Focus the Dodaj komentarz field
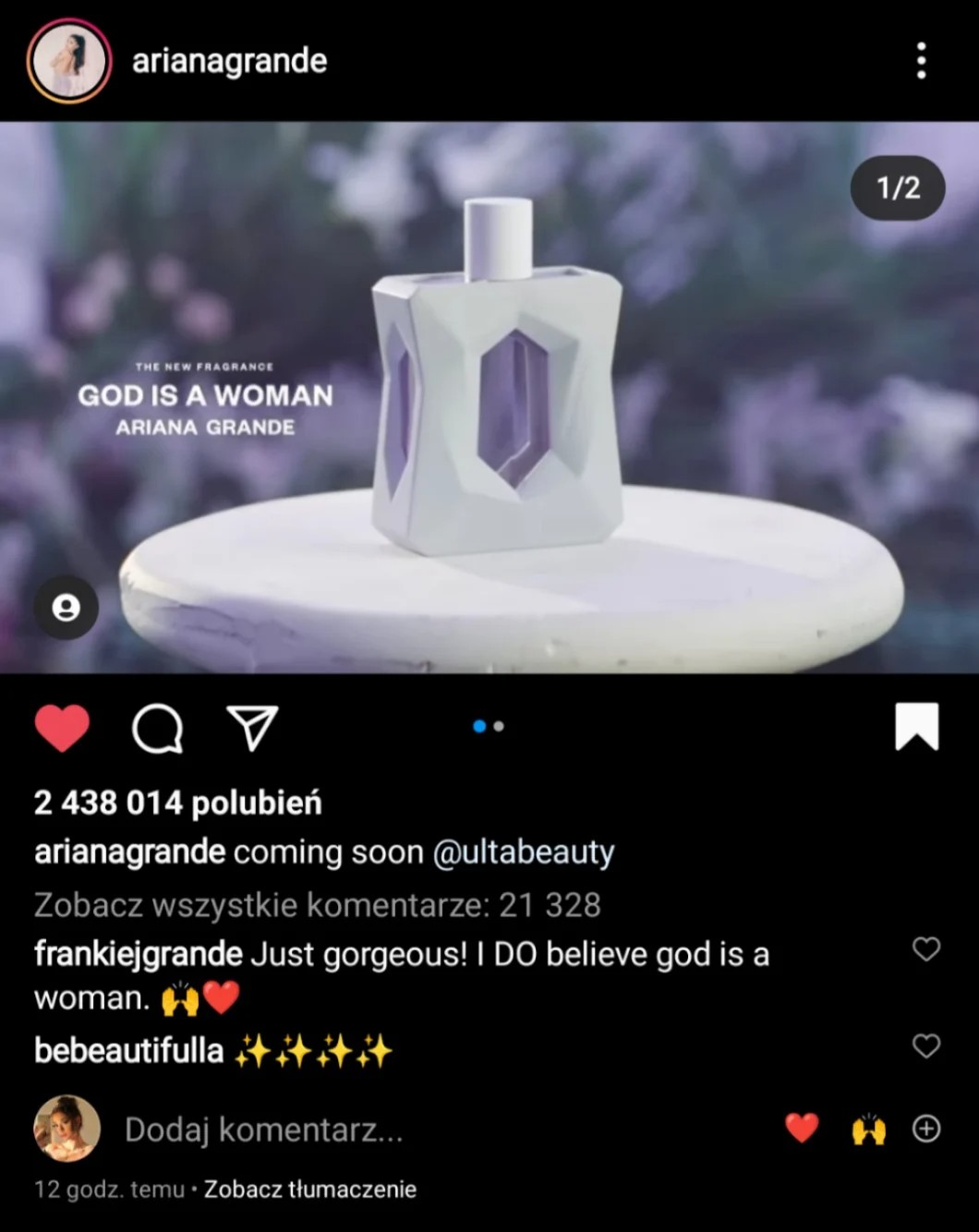Image resolution: width=979 pixels, height=1232 pixels. tap(263, 1129)
